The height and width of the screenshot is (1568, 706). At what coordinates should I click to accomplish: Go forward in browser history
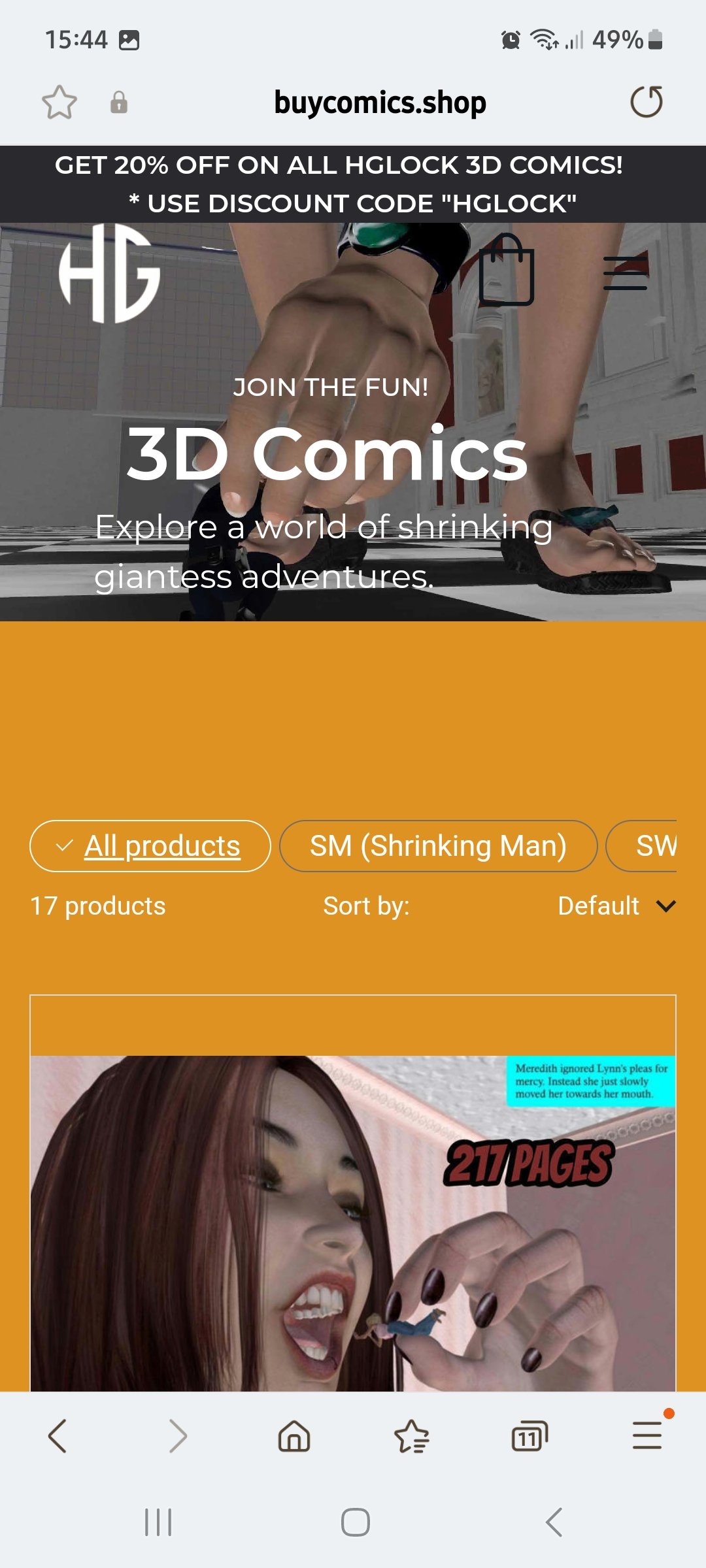click(177, 1436)
